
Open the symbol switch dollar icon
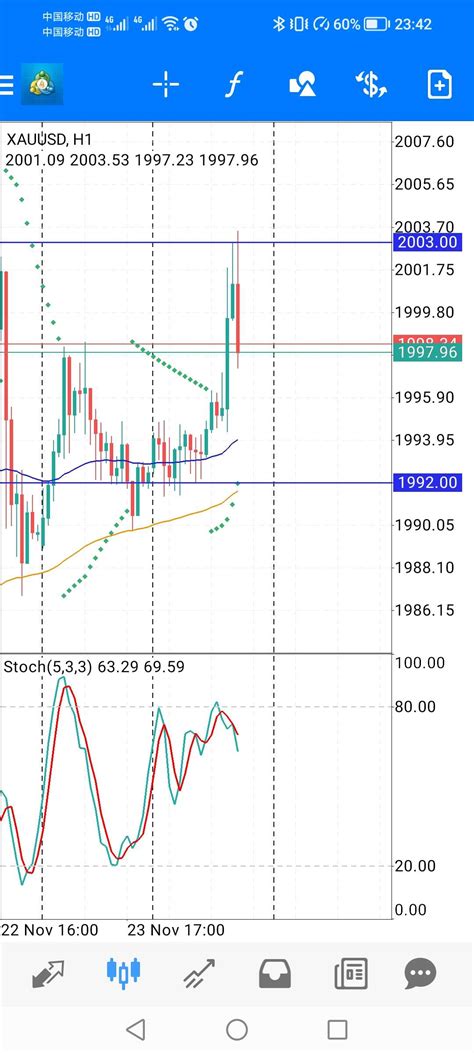tap(371, 85)
